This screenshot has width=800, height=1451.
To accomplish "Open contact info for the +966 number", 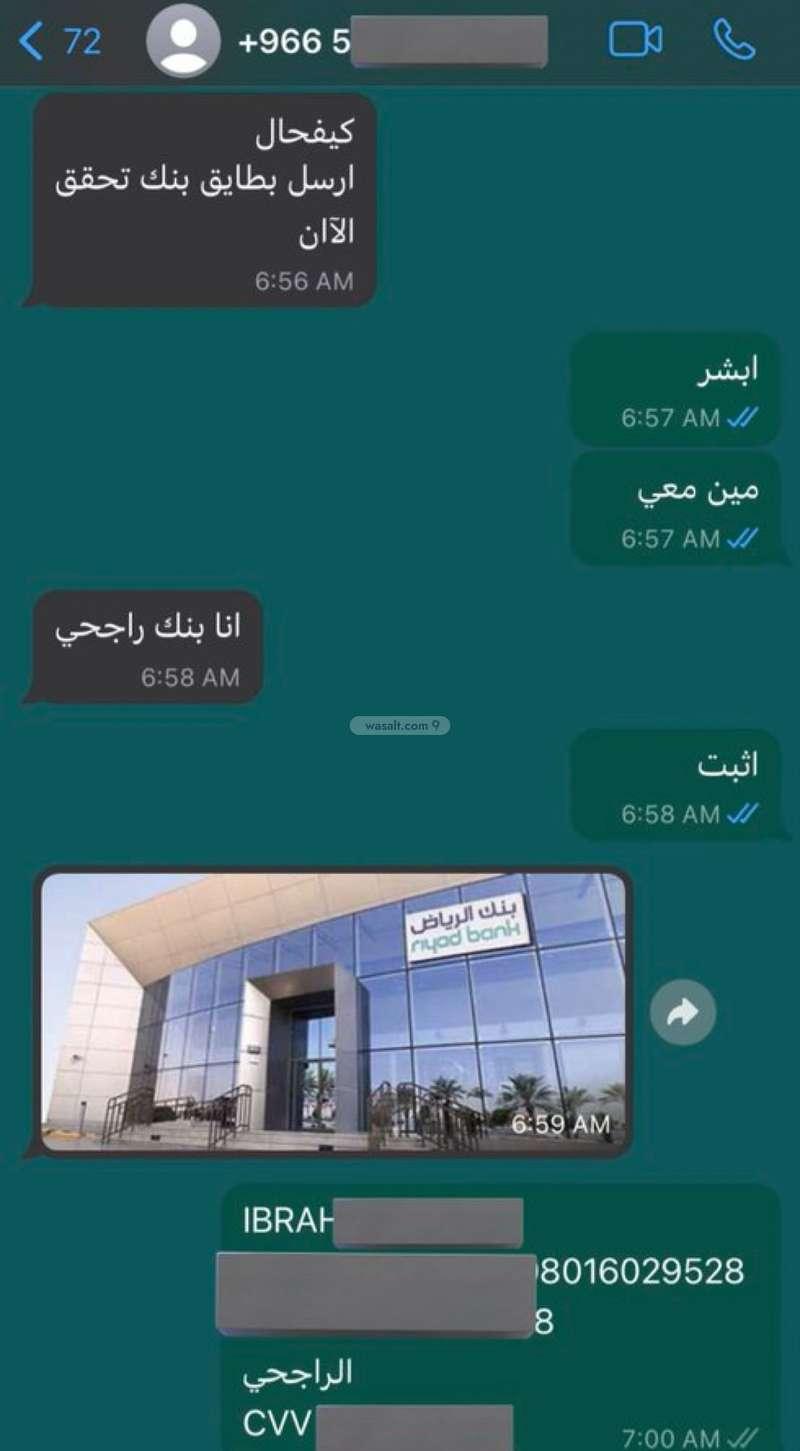I will point(390,42).
